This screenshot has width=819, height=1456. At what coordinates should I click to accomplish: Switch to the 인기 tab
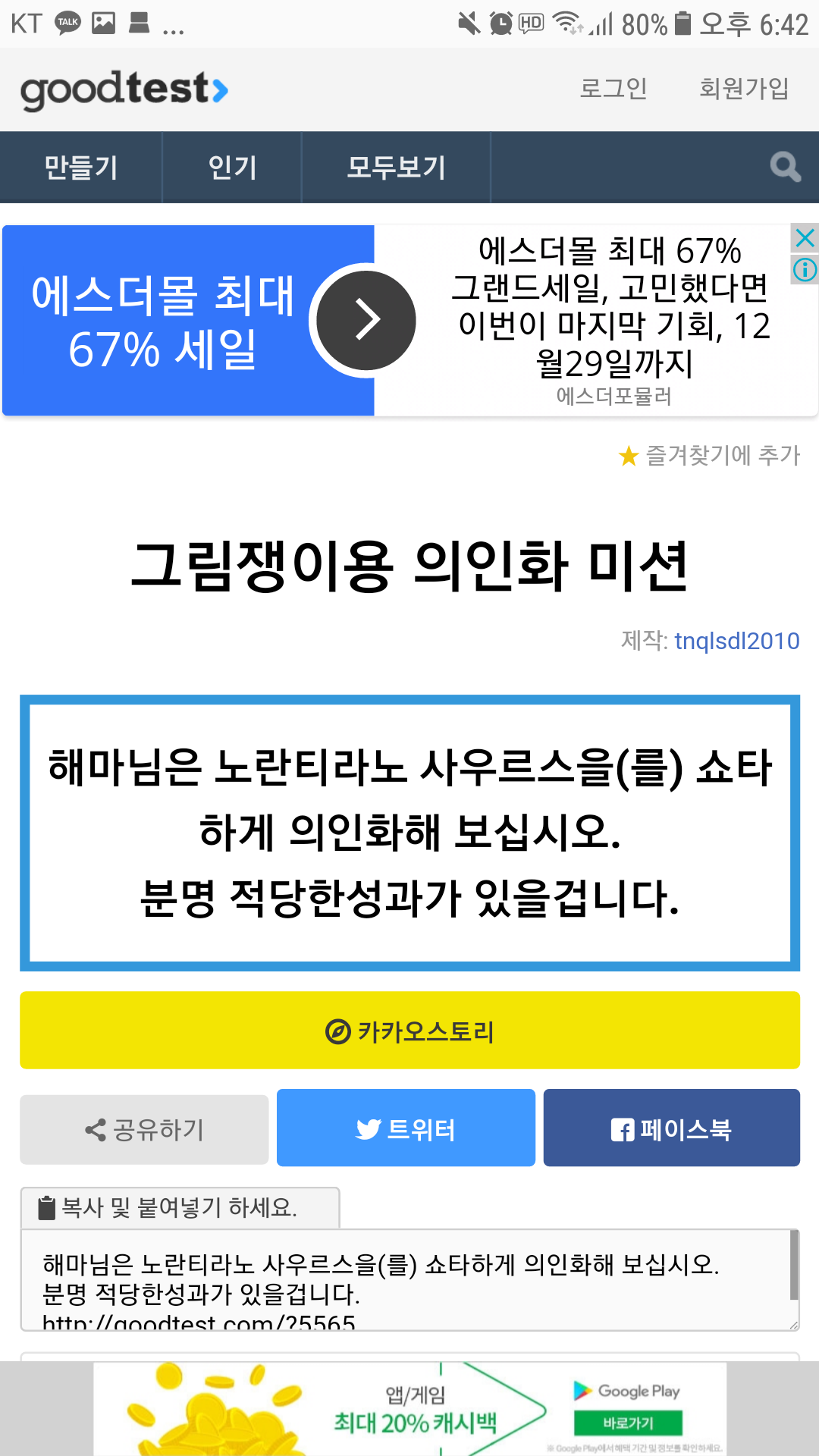[x=232, y=167]
